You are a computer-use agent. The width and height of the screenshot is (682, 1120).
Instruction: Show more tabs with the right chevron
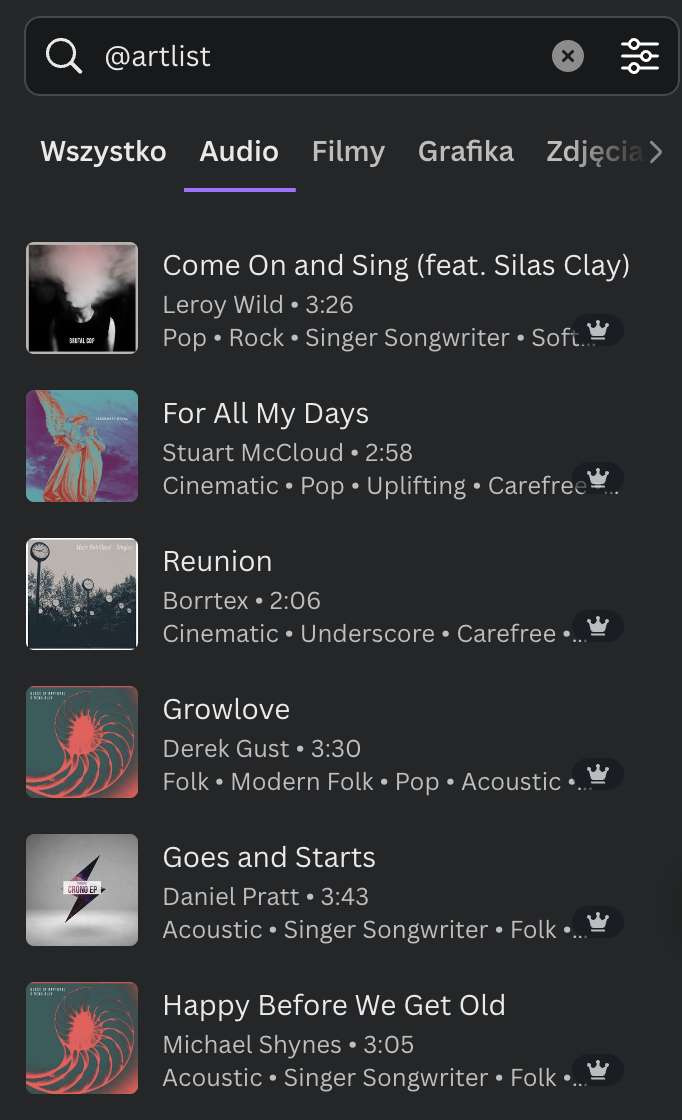click(x=656, y=152)
